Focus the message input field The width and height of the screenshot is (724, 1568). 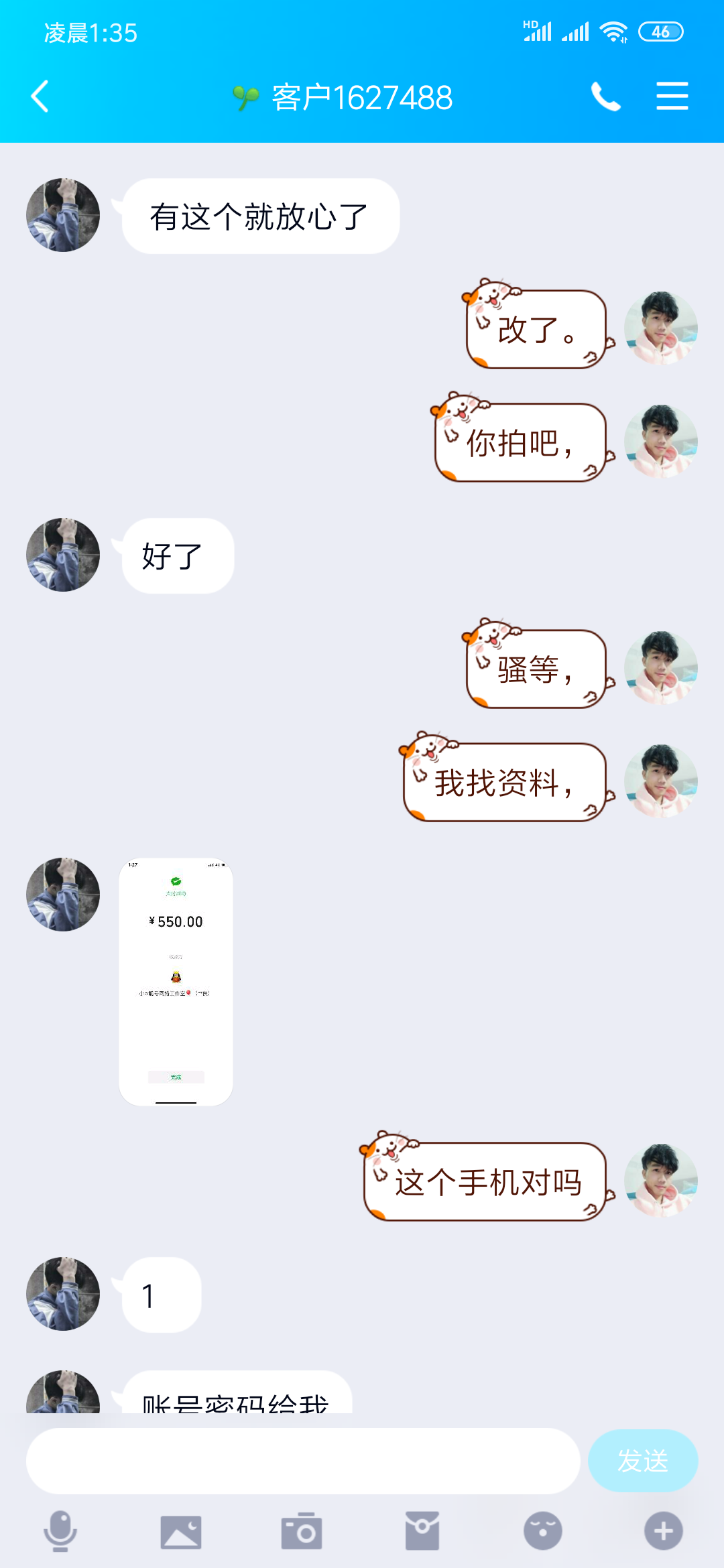click(x=303, y=1461)
